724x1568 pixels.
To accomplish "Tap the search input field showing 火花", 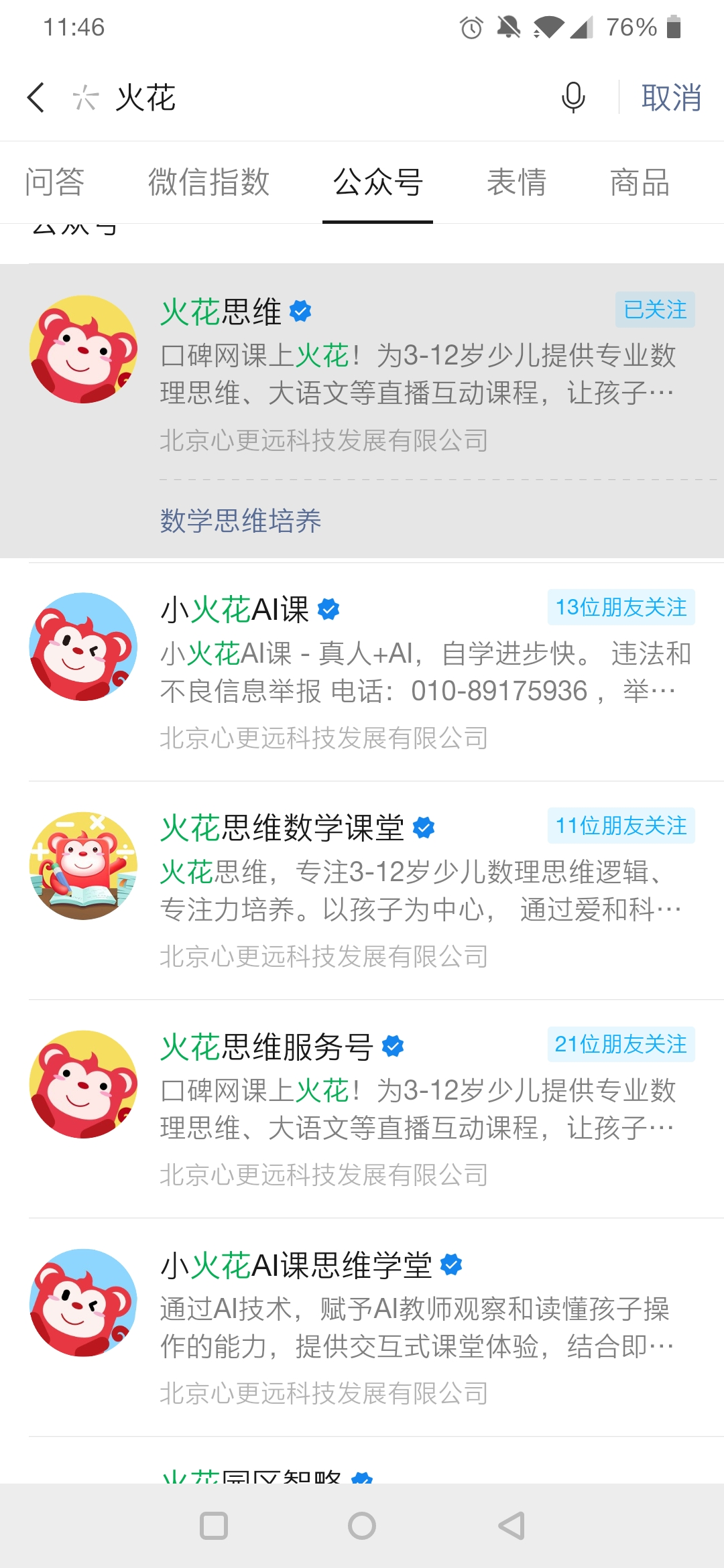I will [x=268, y=98].
